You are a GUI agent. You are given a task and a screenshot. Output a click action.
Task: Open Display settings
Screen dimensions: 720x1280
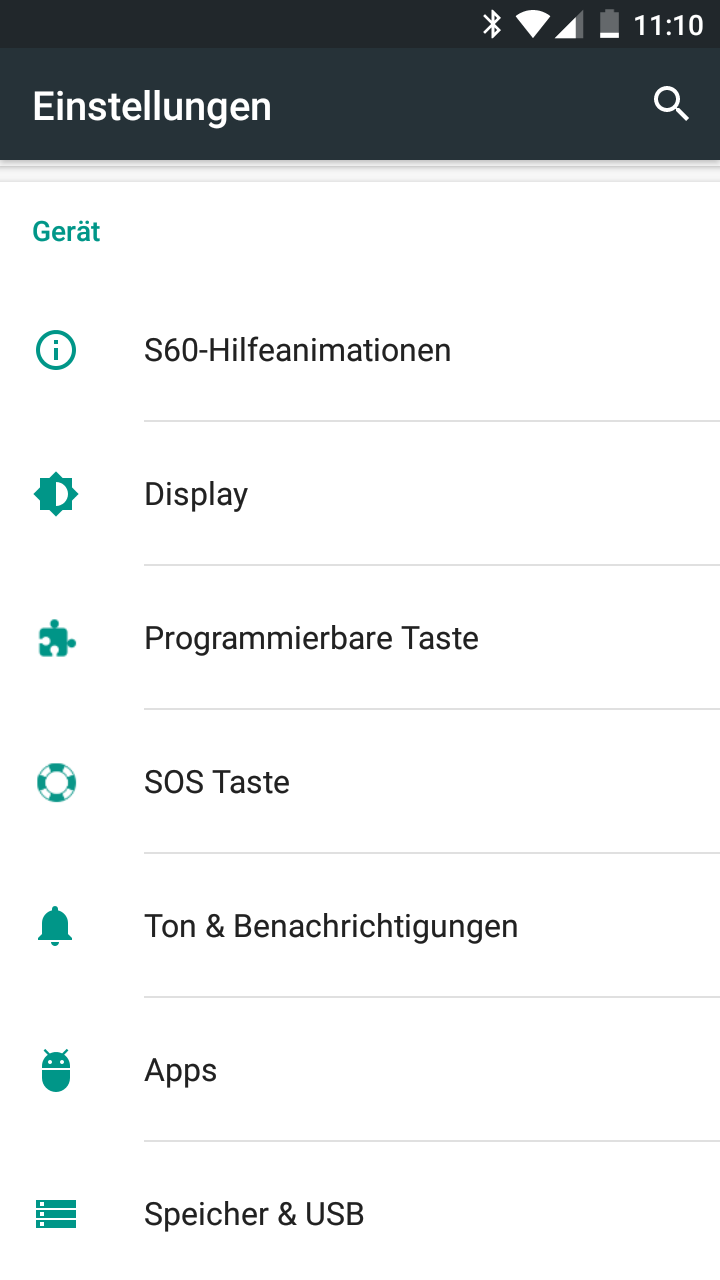click(196, 494)
